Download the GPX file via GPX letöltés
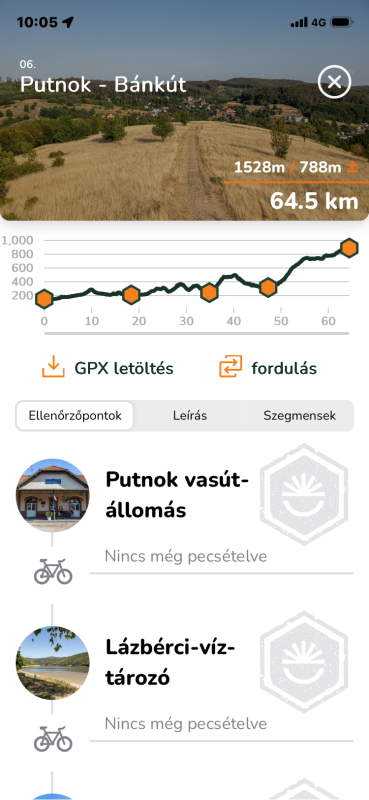 [108, 368]
